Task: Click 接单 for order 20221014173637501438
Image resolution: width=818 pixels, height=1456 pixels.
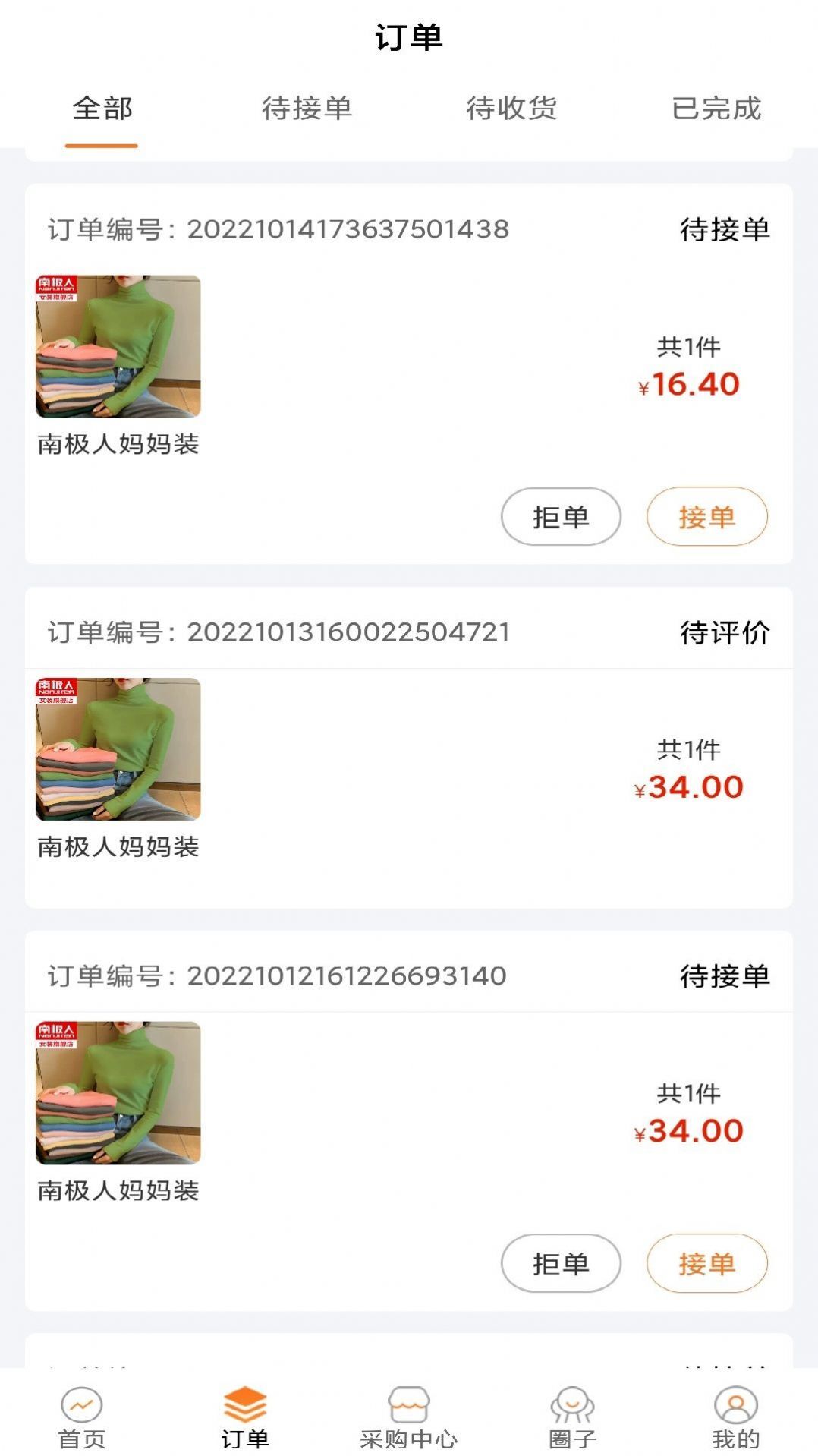Action: click(x=706, y=517)
